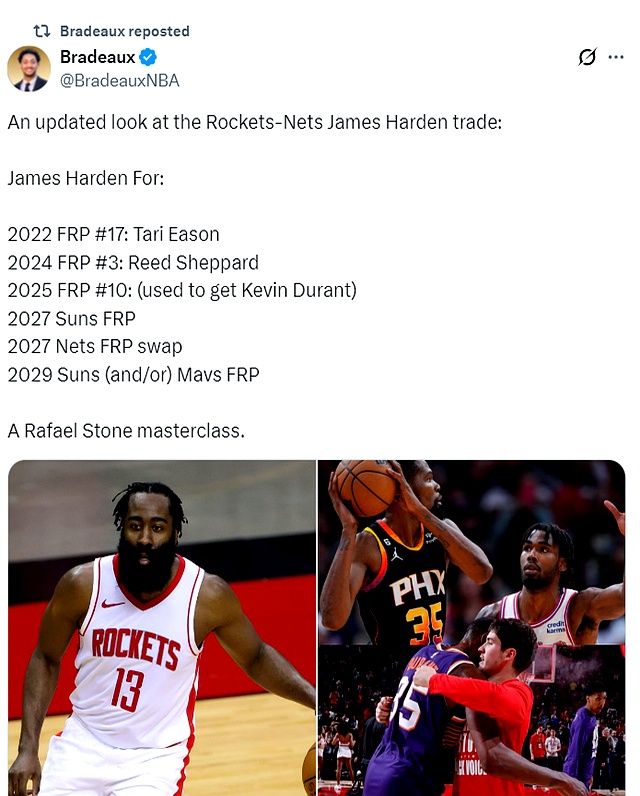
Task: Tap the 'Bradeaux reposted' label
Action: [x=124, y=31]
